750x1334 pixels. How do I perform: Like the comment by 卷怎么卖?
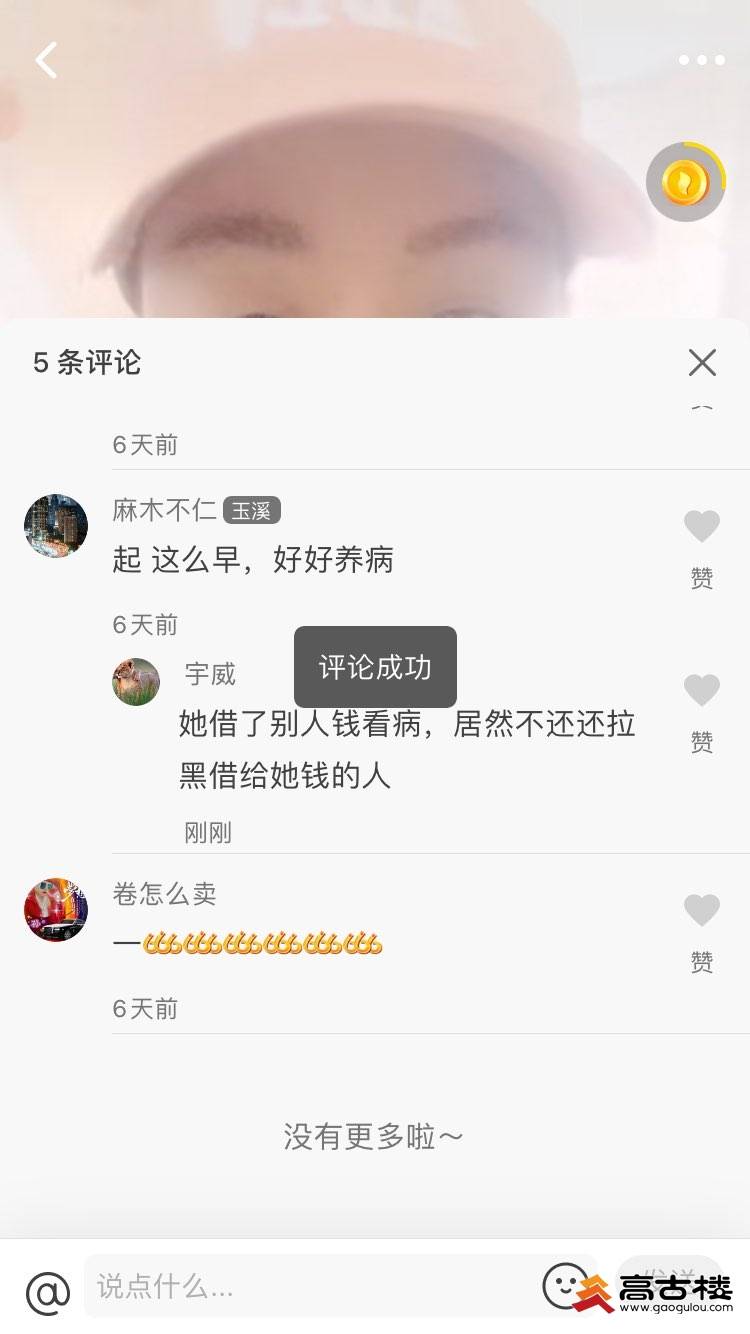701,910
